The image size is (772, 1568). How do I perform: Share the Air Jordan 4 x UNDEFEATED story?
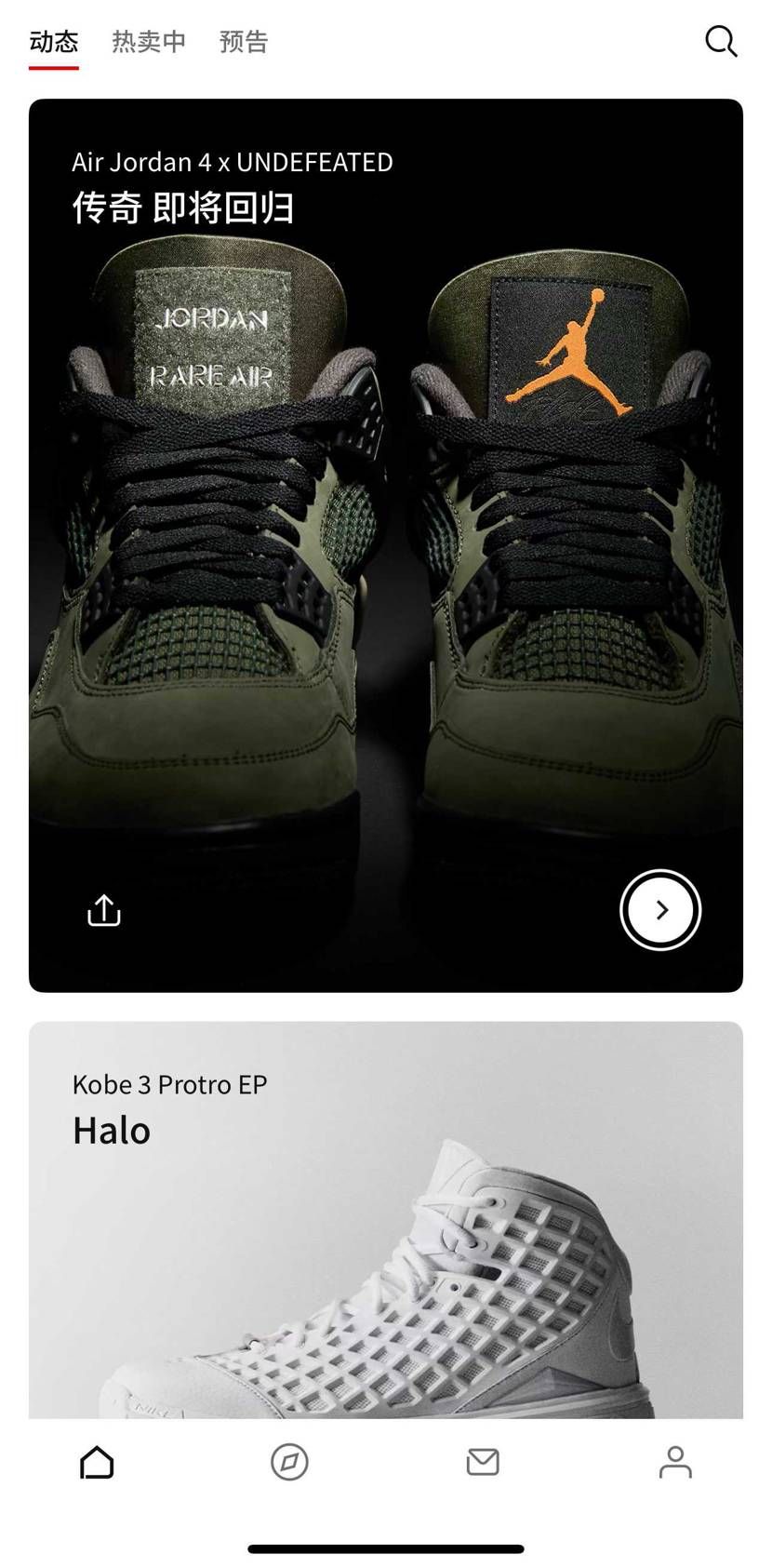[x=103, y=910]
